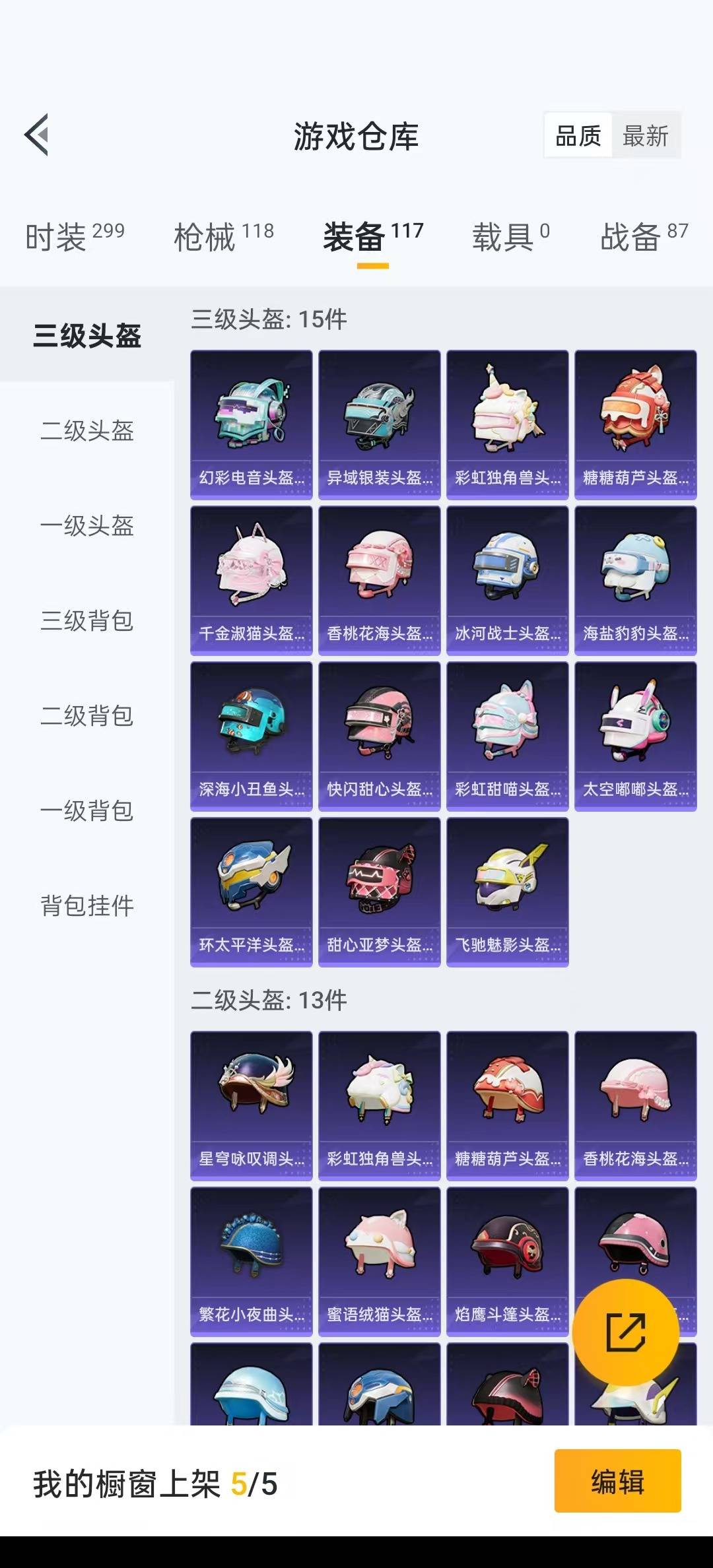Open the 星穹咏叹调 level-two helmet
This screenshot has width=713, height=1568.
(252, 1106)
